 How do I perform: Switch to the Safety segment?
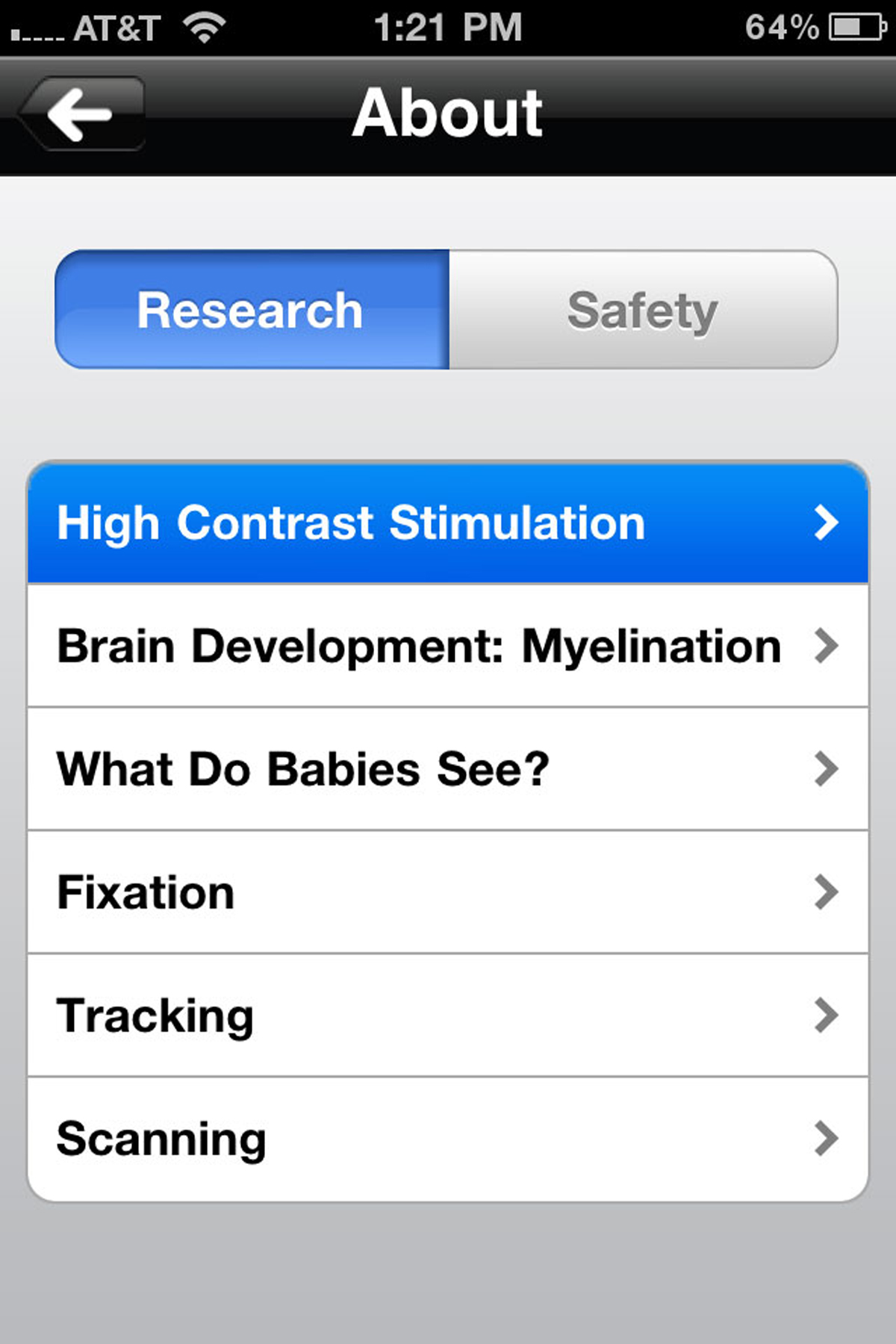643,310
